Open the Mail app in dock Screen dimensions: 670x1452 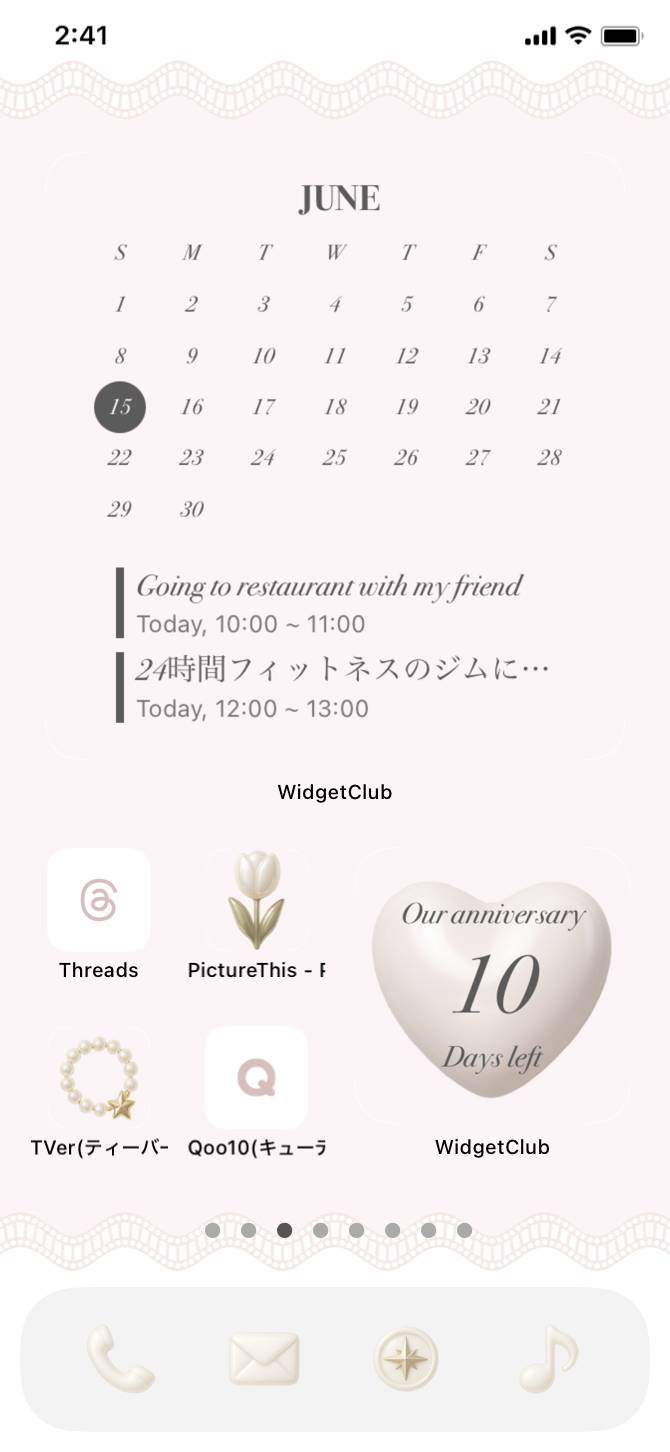264,1358
